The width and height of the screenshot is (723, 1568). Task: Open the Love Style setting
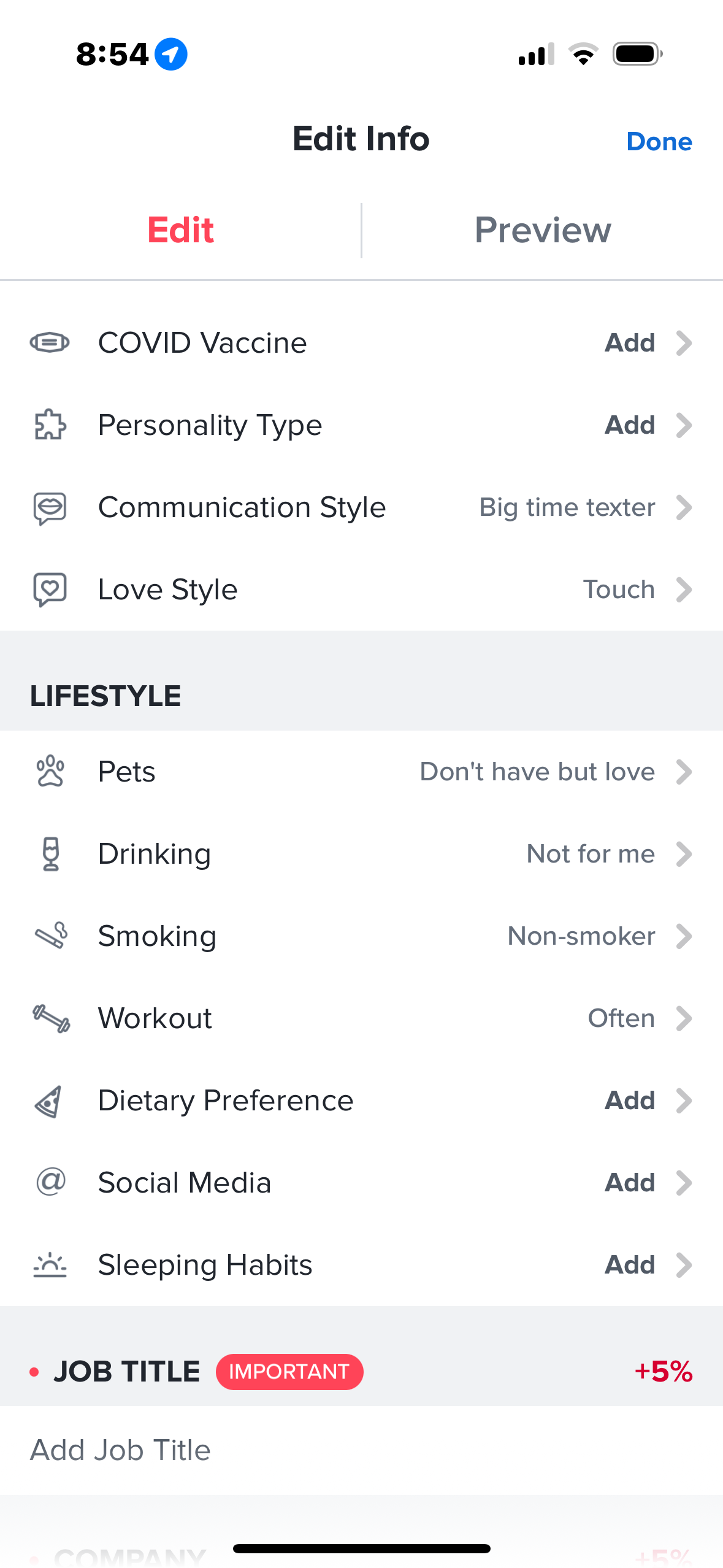point(361,590)
